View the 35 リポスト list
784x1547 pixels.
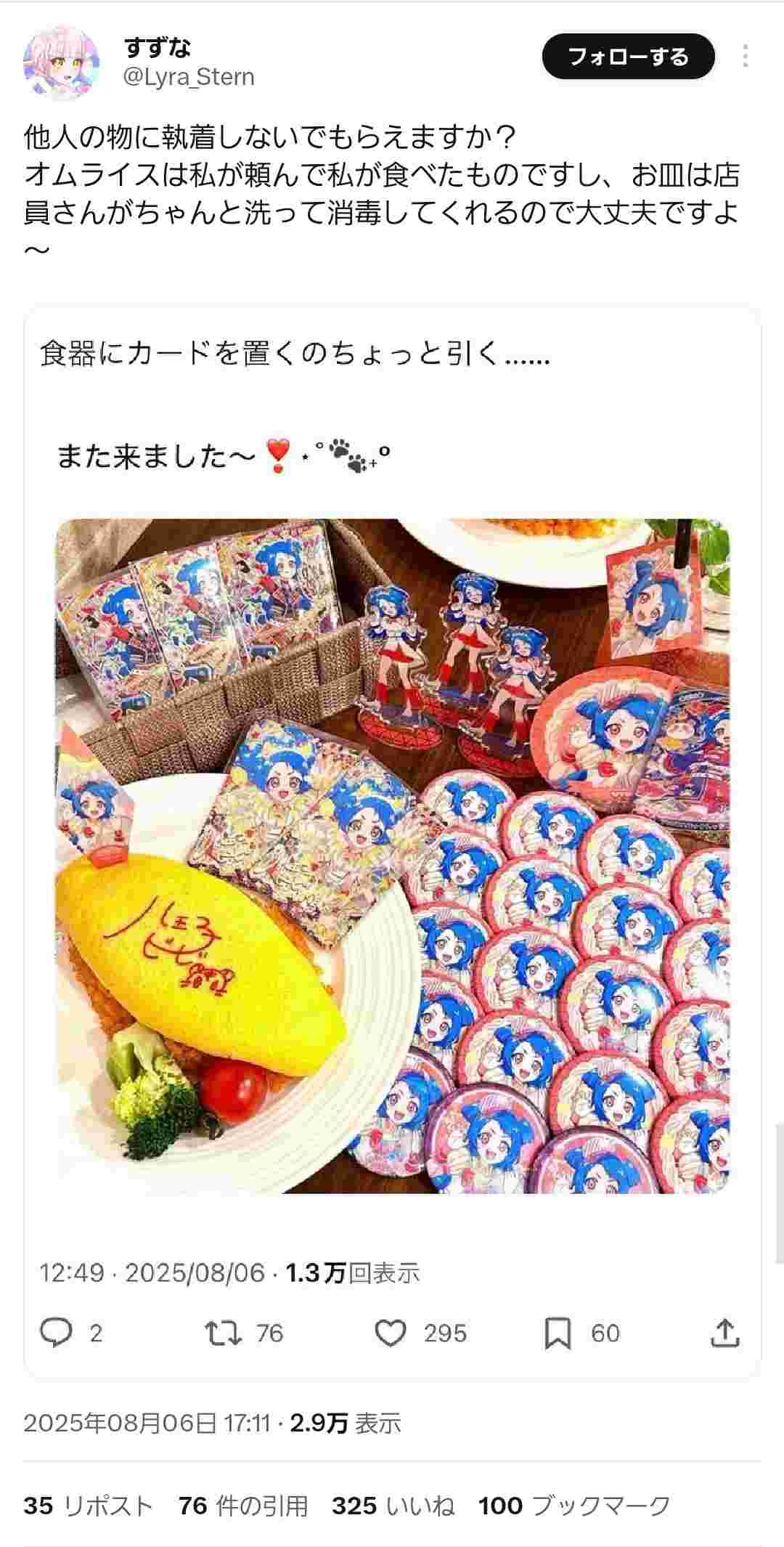pos(88,1506)
